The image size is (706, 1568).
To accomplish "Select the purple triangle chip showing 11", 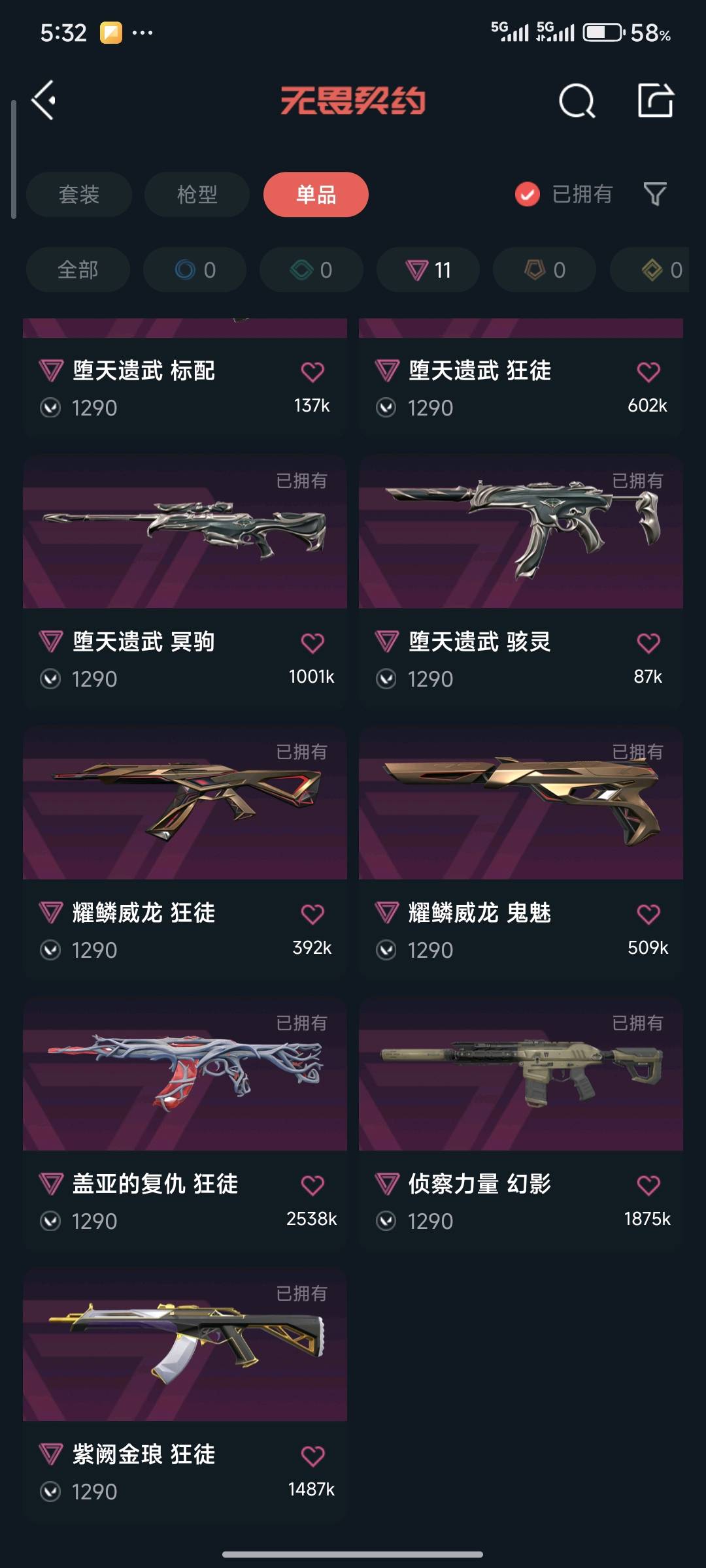I will point(428,270).
